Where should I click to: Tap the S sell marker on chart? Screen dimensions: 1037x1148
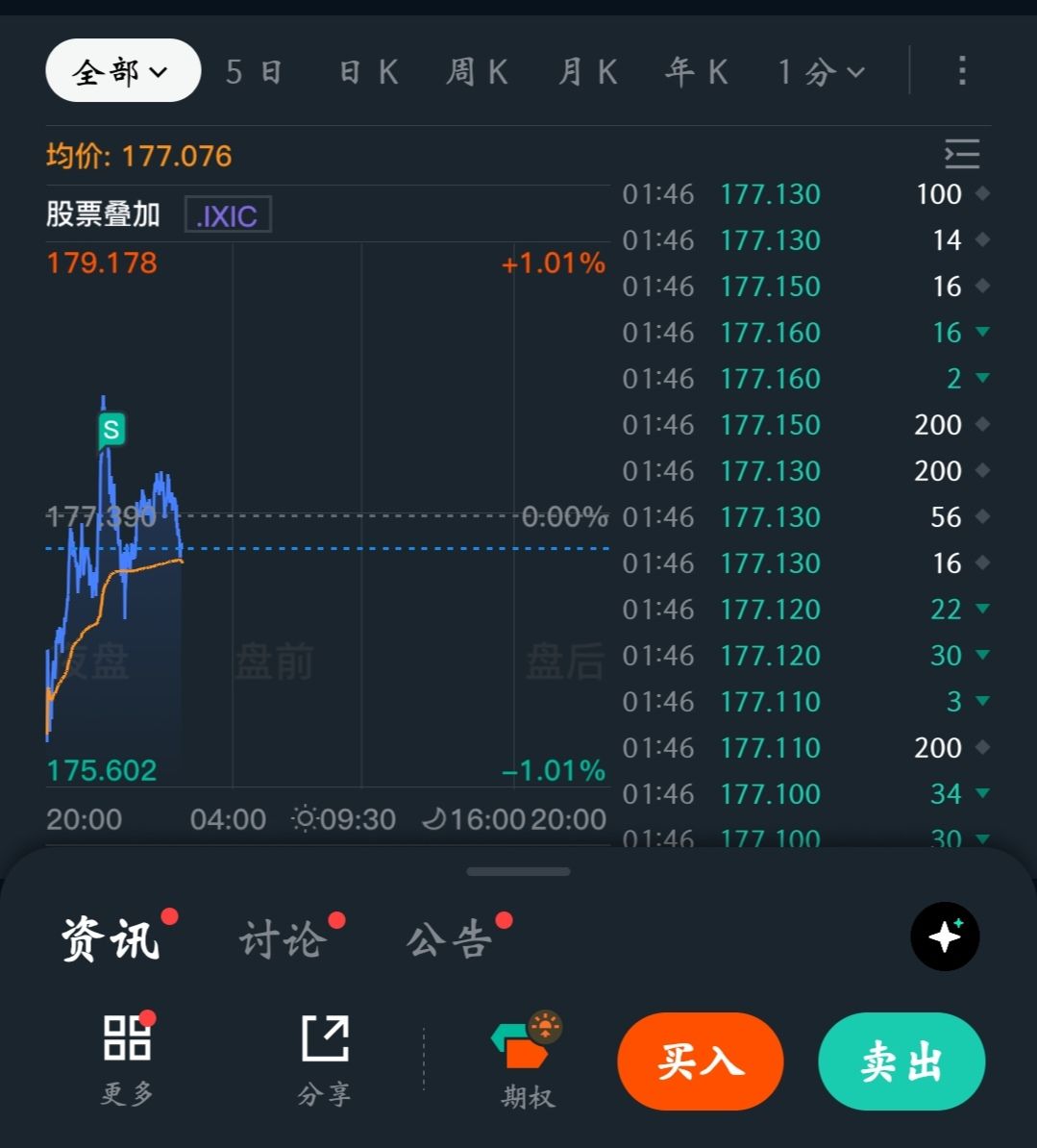[x=111, y=430]
